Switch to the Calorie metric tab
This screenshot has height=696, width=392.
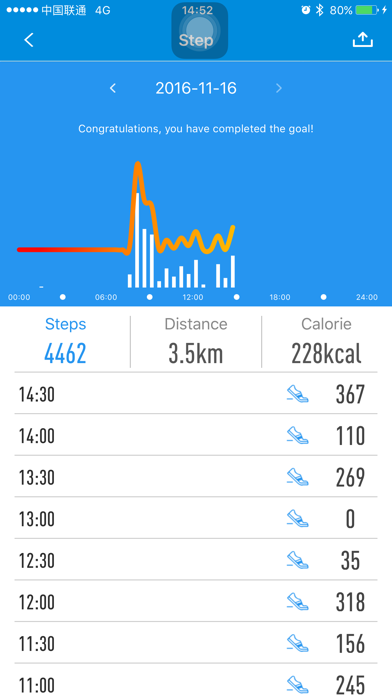[x=326, y=341]
